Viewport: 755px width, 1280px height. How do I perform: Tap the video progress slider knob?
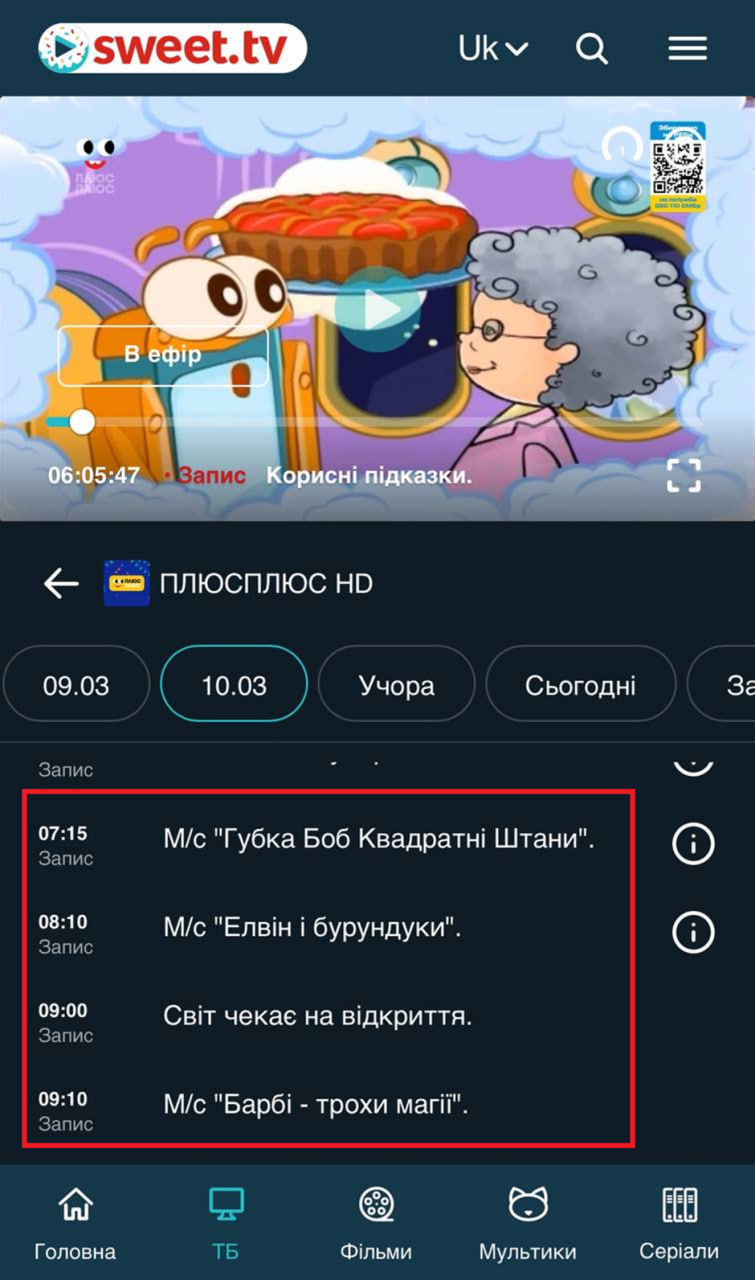click(x=82, y=422)
